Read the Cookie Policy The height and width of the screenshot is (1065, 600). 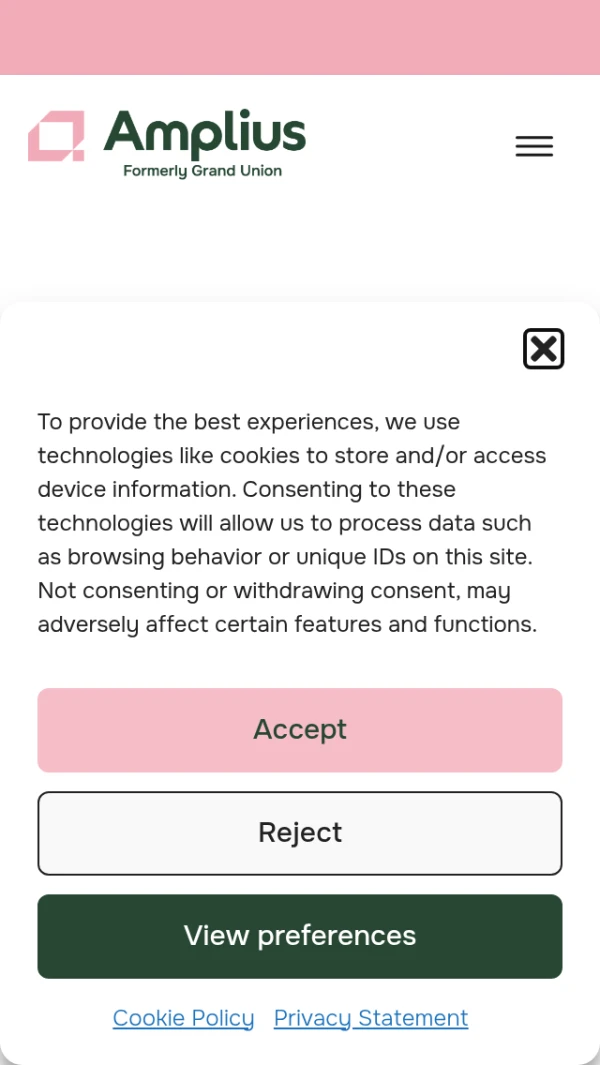(x=183, y=1018)
